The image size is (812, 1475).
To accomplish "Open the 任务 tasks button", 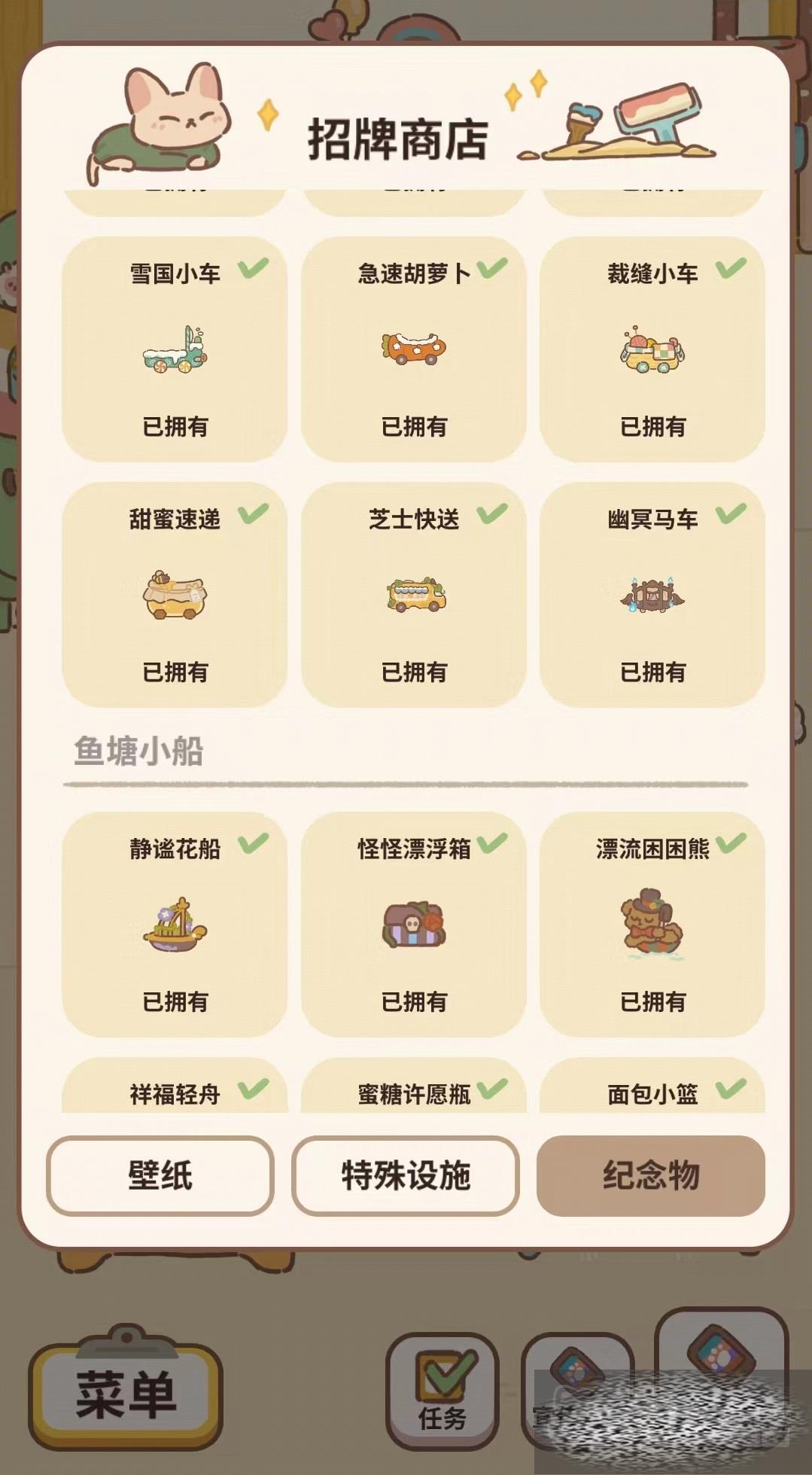I will pos(442,1391).
